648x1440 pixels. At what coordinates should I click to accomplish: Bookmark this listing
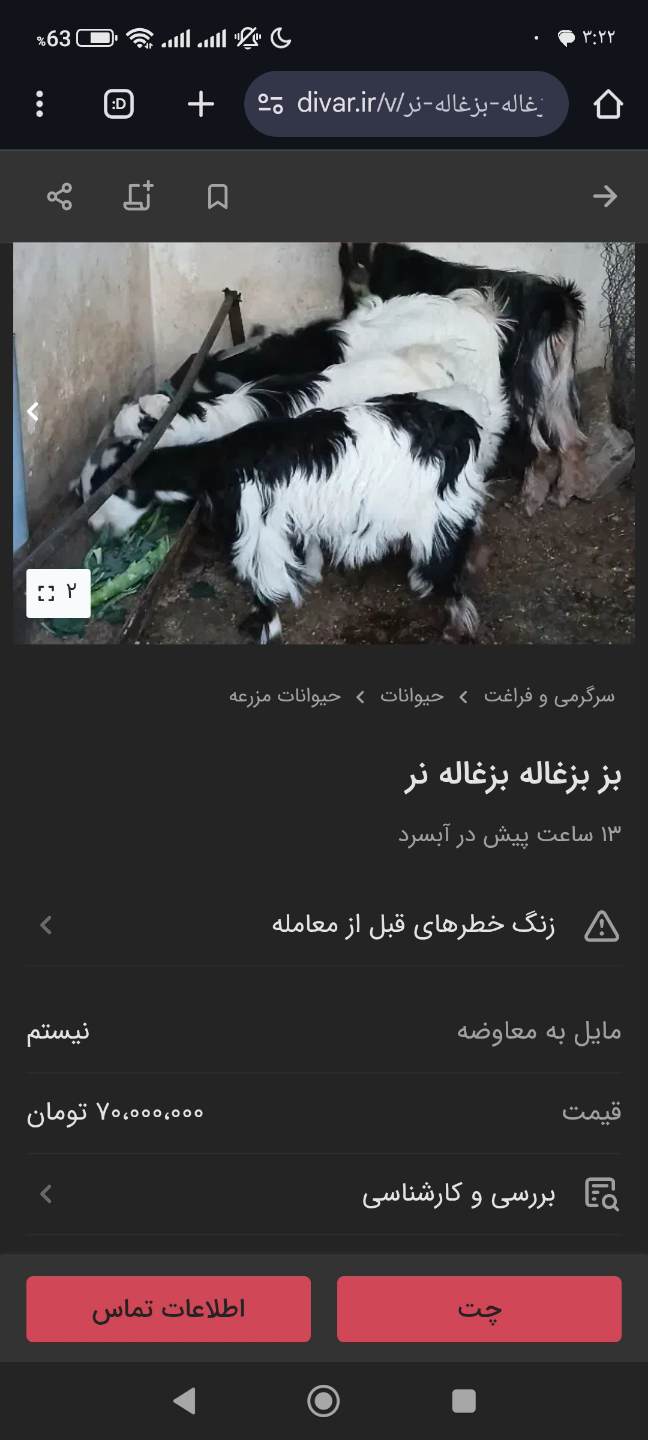pyautogui.click(x=217, y=197)
